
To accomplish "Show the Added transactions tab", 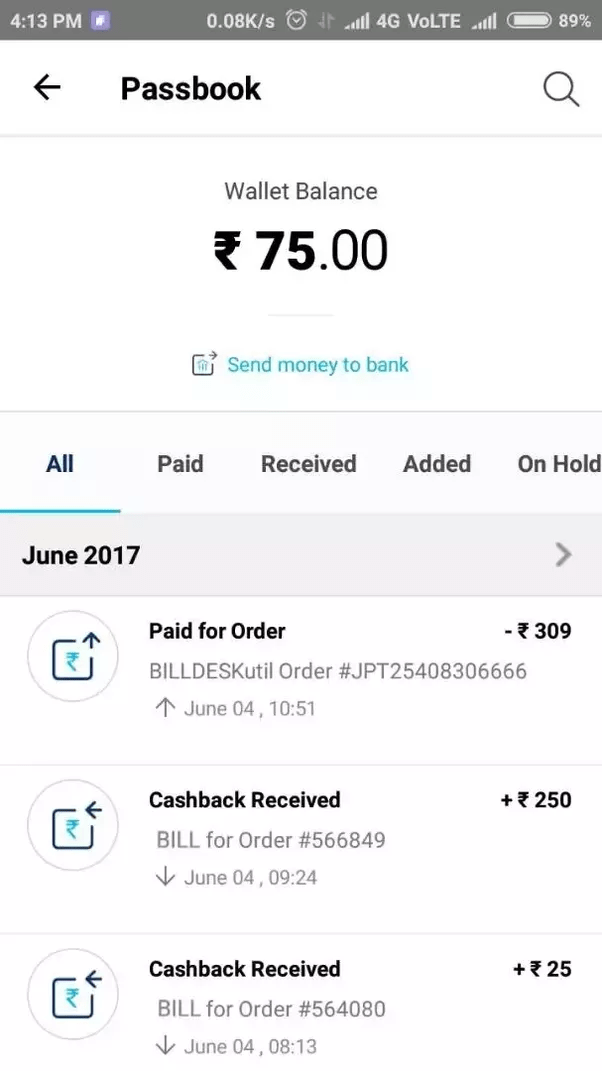I will click(x=437, y=464).
